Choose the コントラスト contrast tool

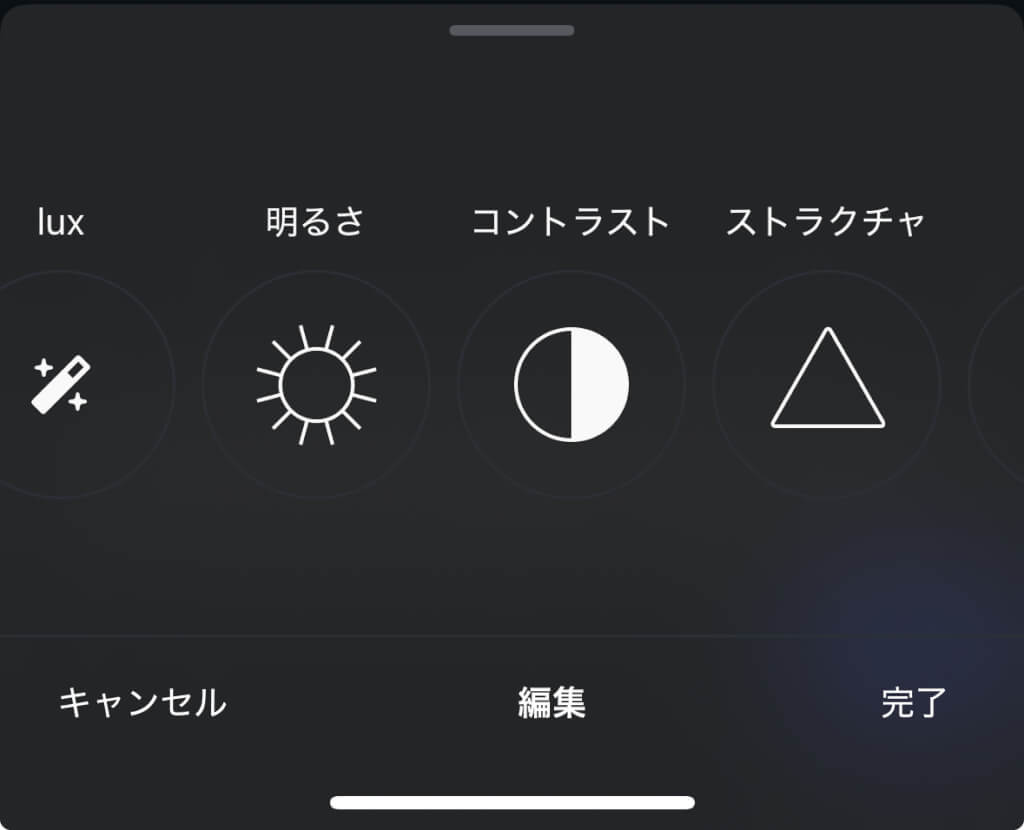click(571, 384)
